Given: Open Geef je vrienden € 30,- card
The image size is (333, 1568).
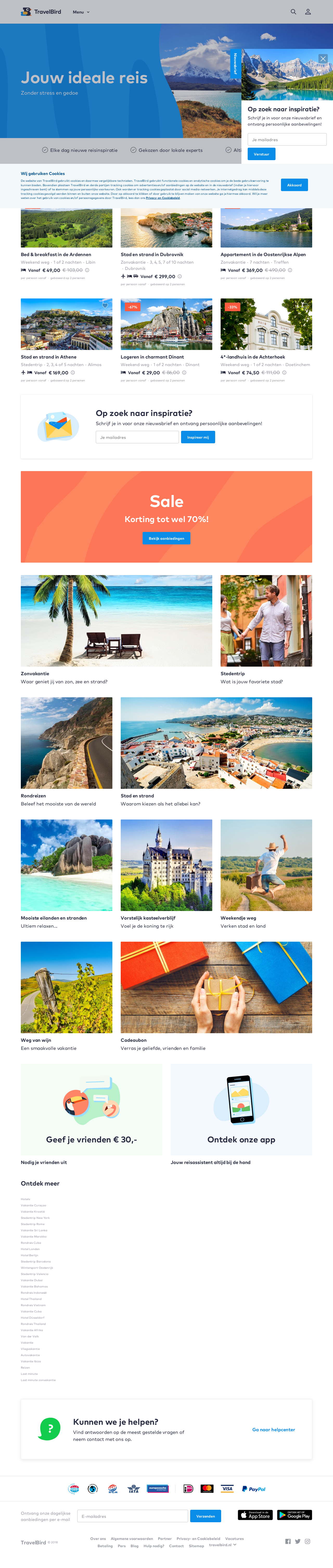Looking at the screenshot, I should [x=91, y=1110].
